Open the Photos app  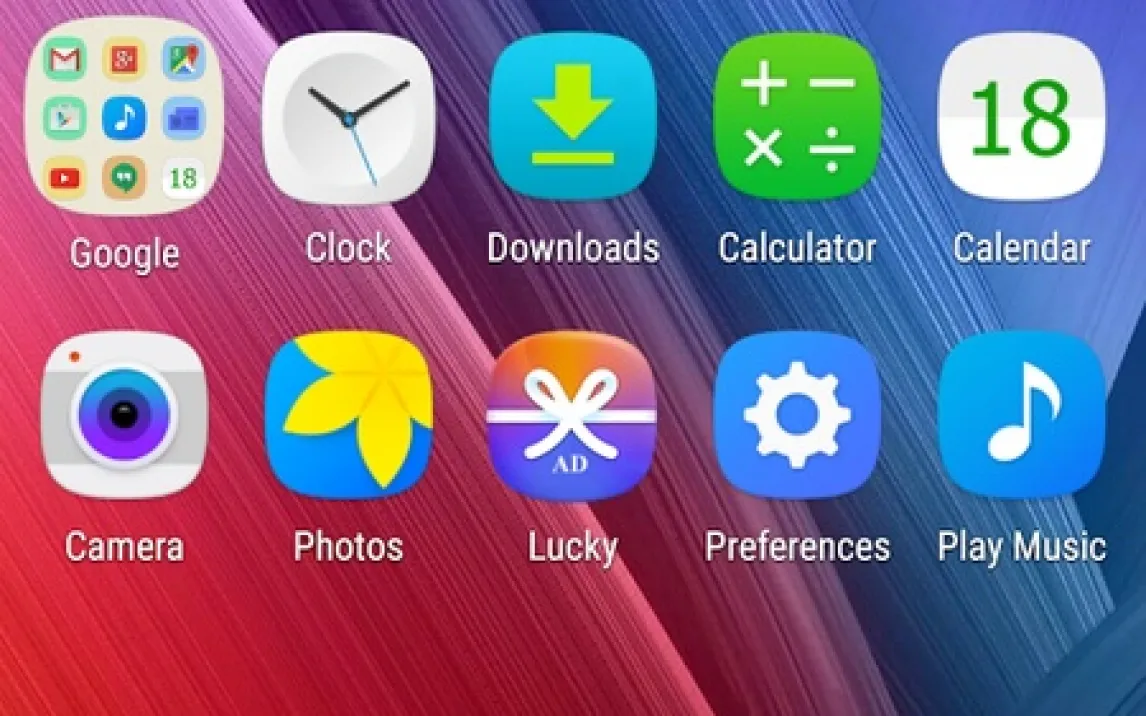[x=348, y=415]
